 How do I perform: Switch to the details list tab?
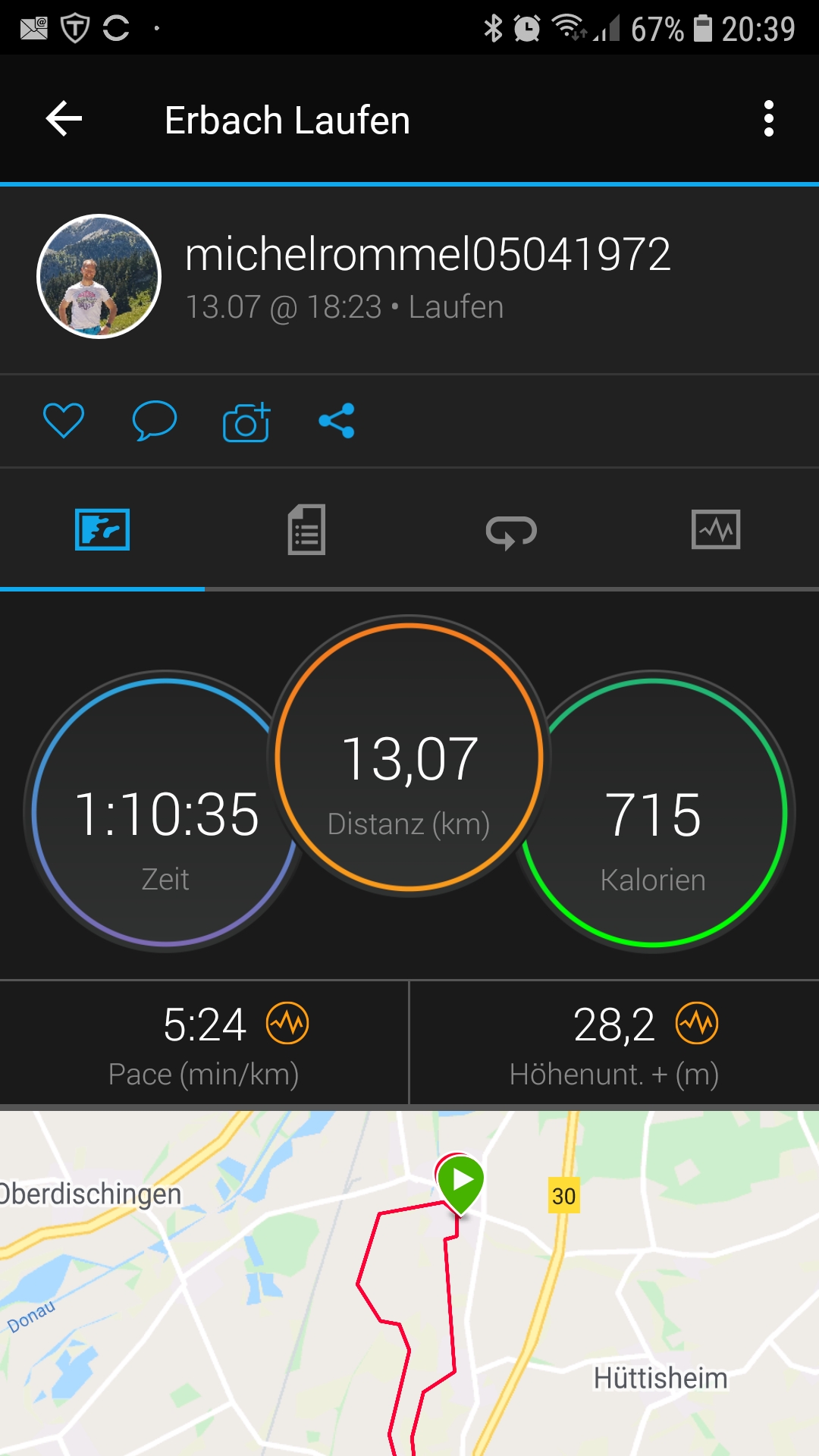306,529
